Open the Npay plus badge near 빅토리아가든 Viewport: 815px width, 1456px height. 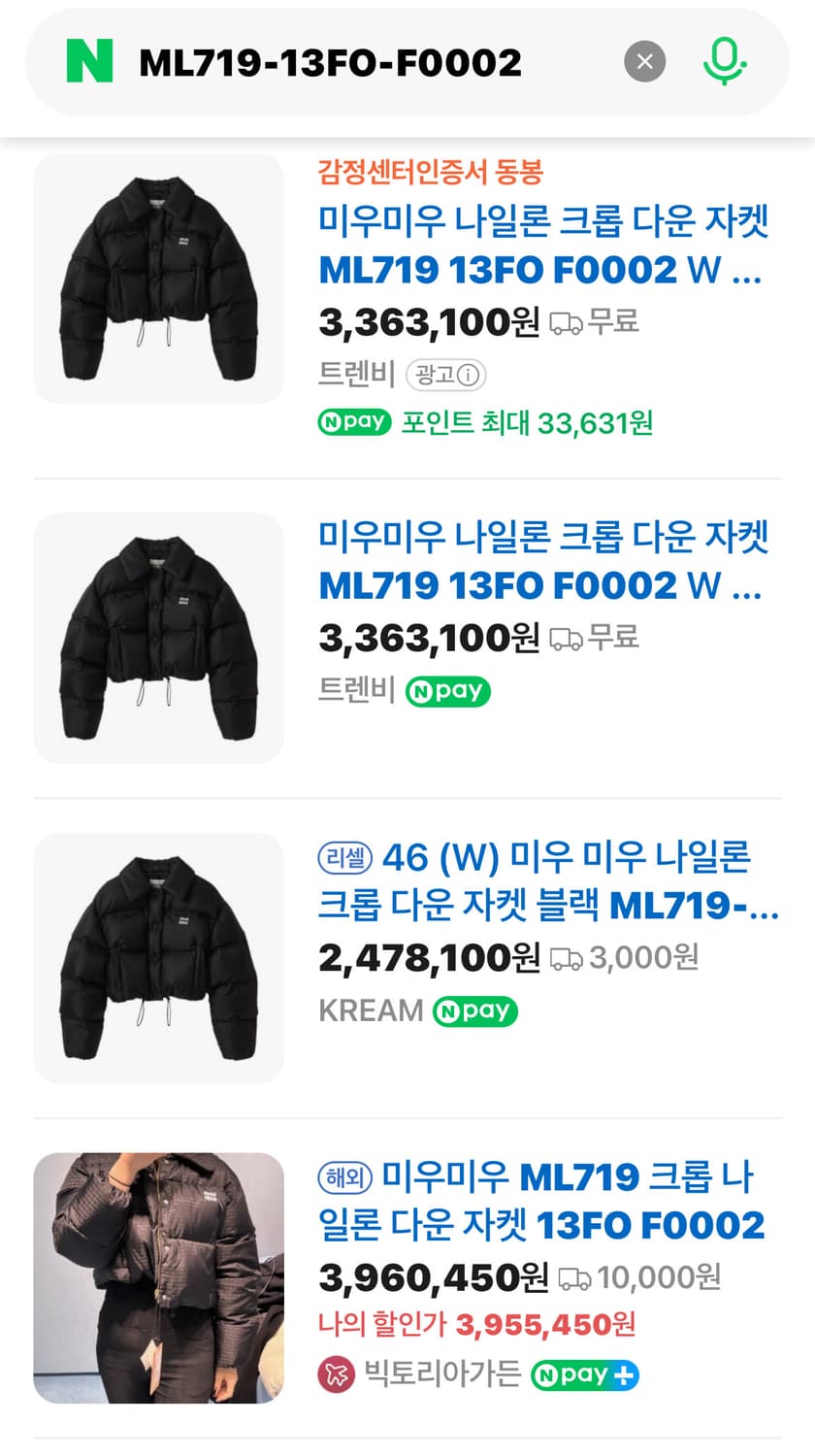pyautogui.click(x=584, y=1375)
